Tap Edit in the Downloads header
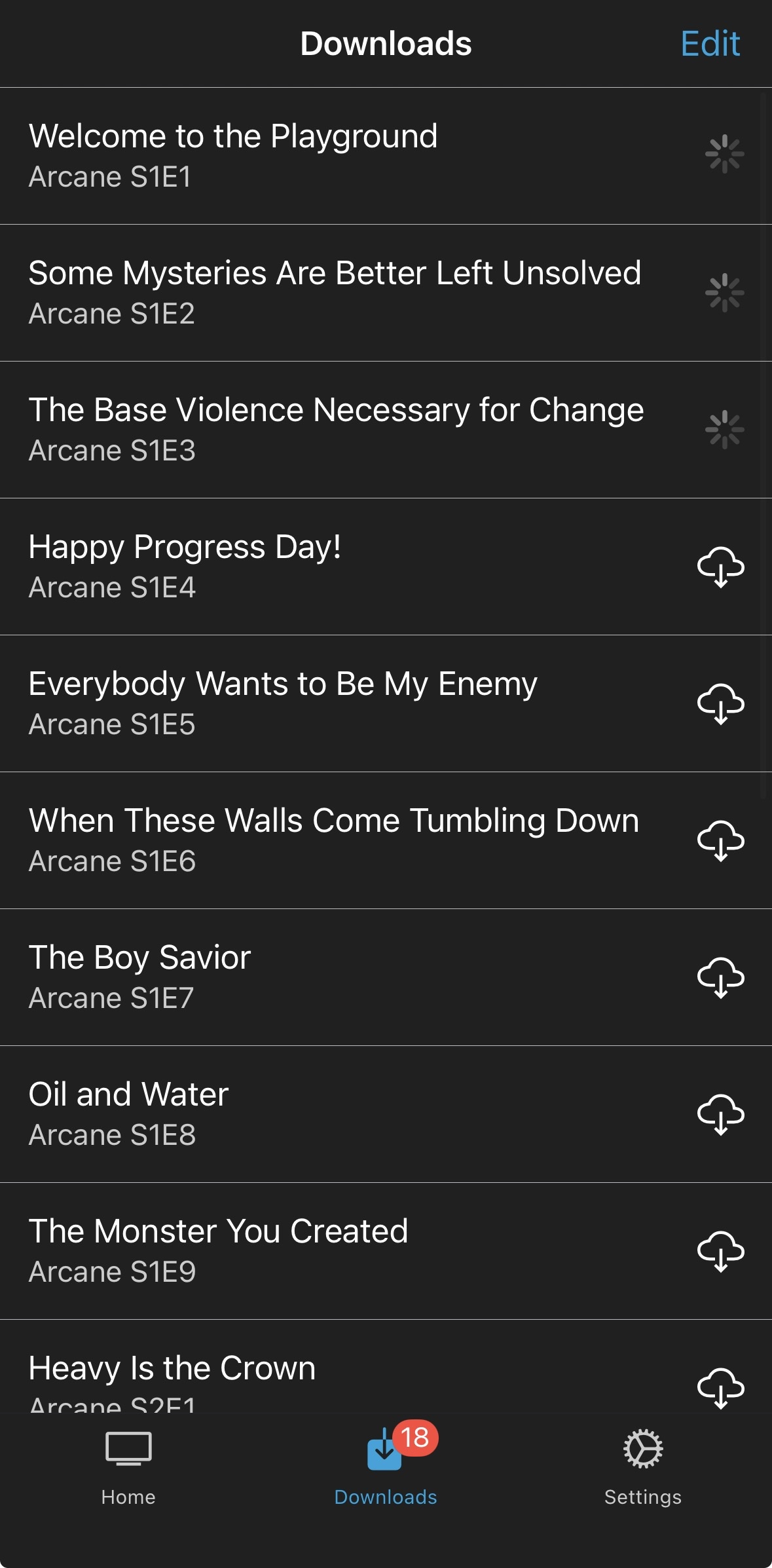The image size is (772, 1568). [x=710, y=44]
